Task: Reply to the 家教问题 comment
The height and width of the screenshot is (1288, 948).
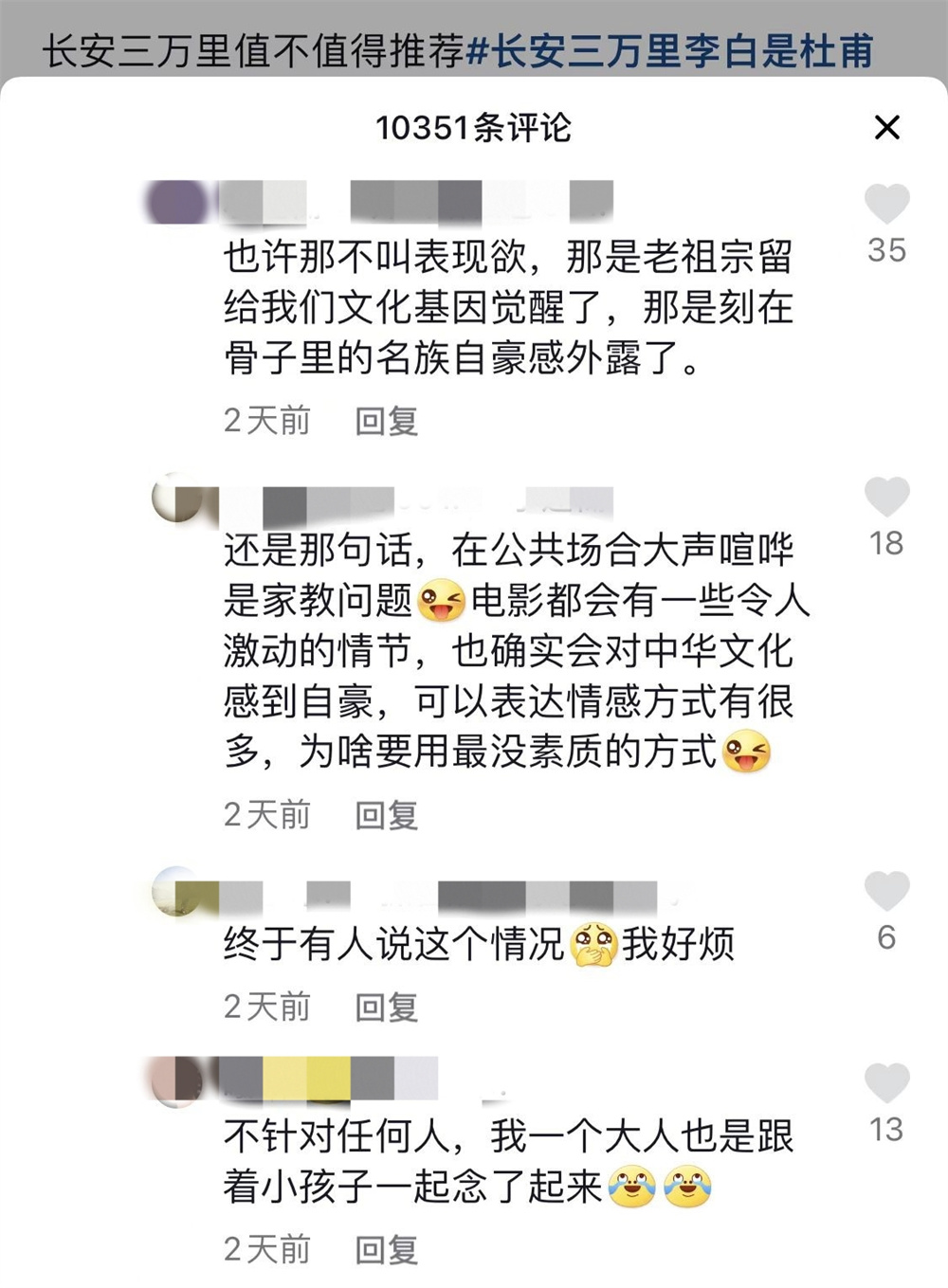Action: click(x=386, y=815)
